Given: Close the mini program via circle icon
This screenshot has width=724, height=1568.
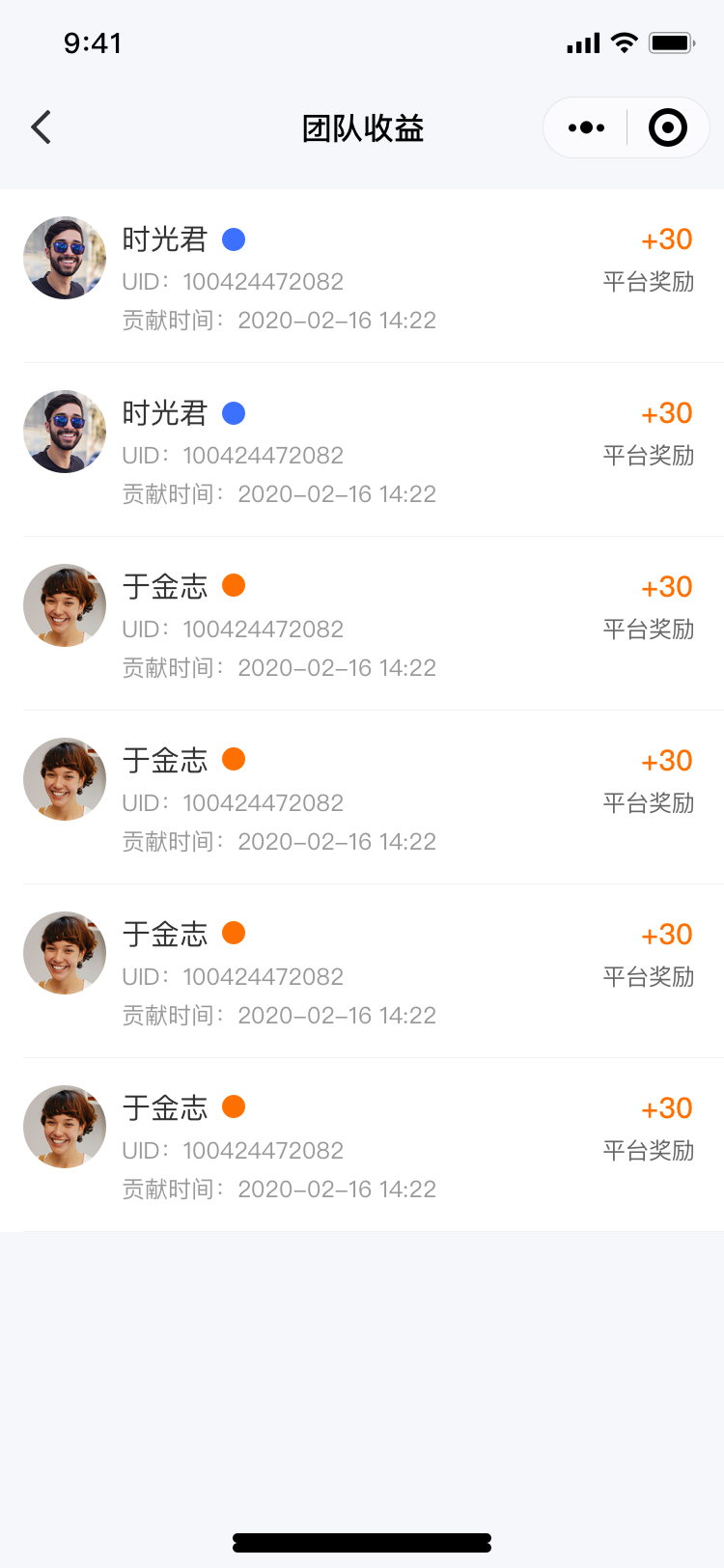Looking at the screenshot, I should click(668, 127).
